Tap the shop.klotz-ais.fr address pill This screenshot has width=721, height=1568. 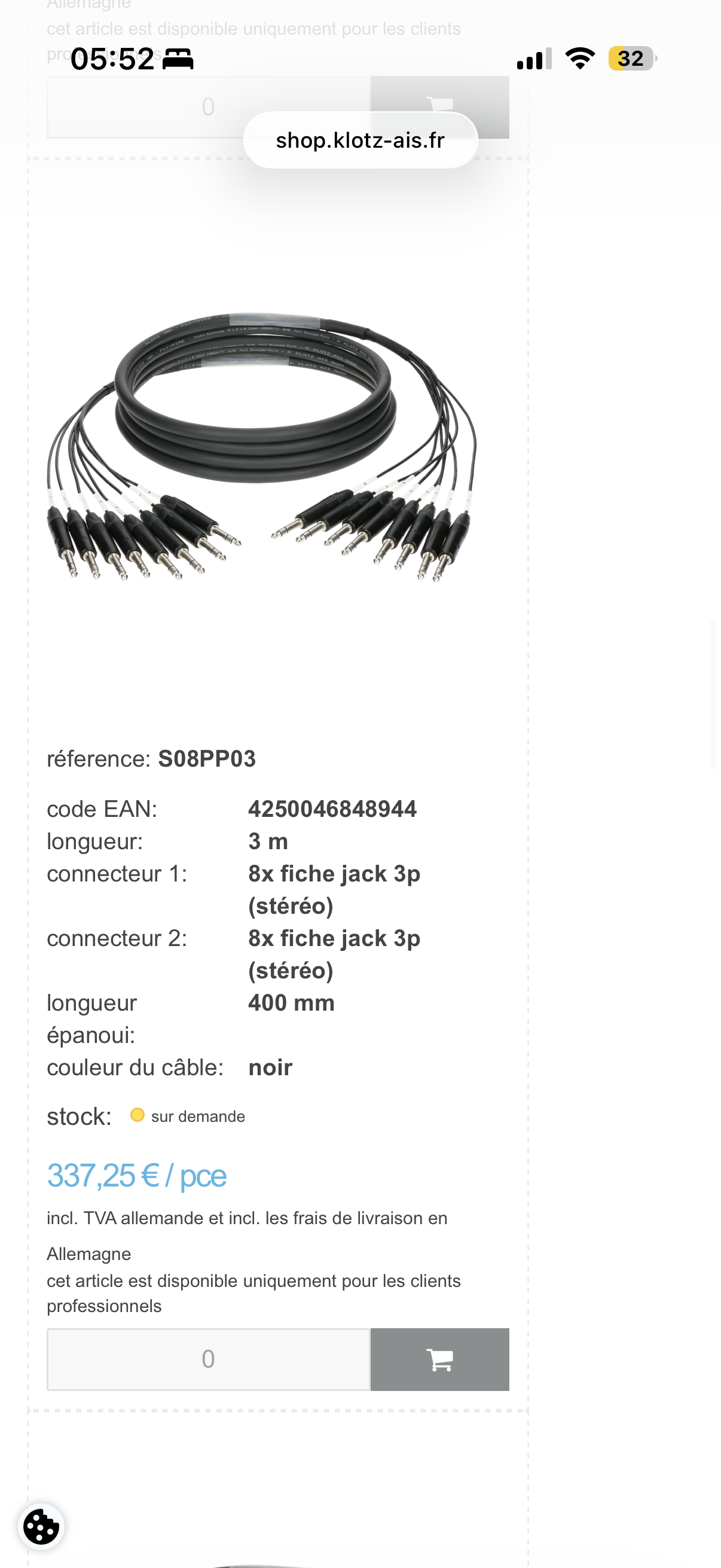[x=360, y=141]
